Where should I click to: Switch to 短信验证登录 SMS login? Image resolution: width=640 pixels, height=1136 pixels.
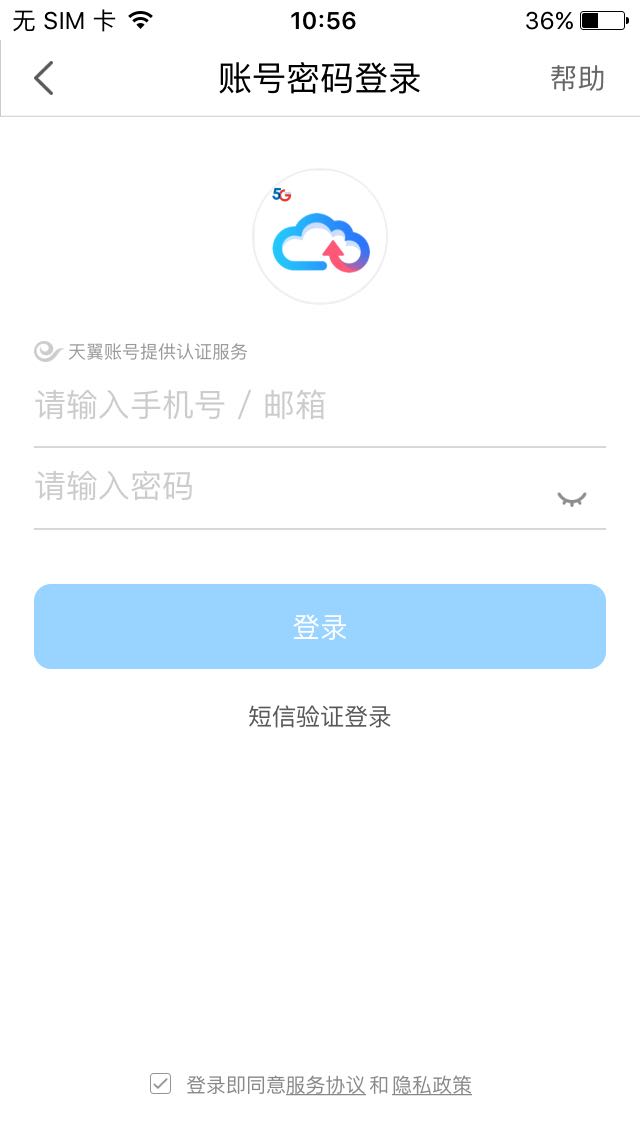point(320,717)
